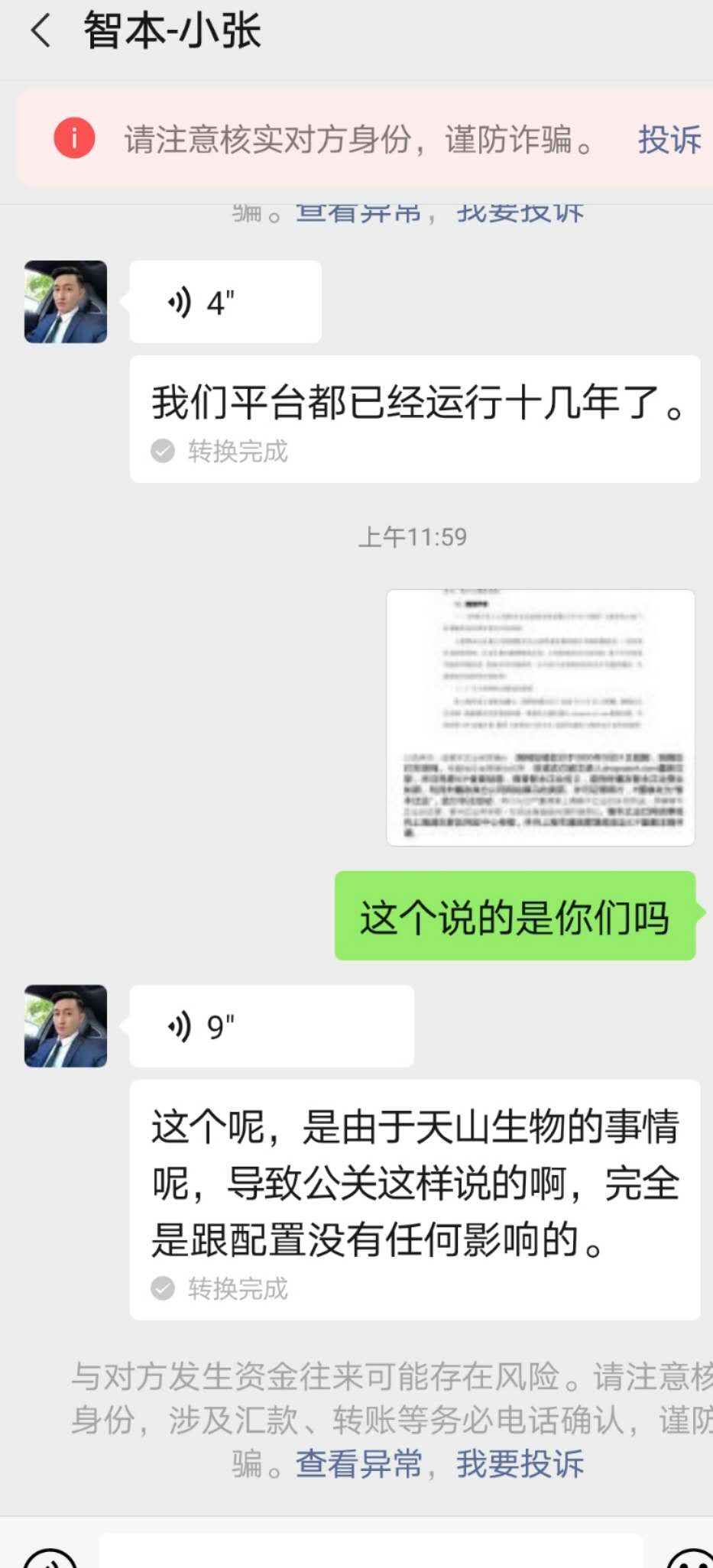Focus the message input field
Viewport: 713px width, 1568px height.
point(371,1553)
